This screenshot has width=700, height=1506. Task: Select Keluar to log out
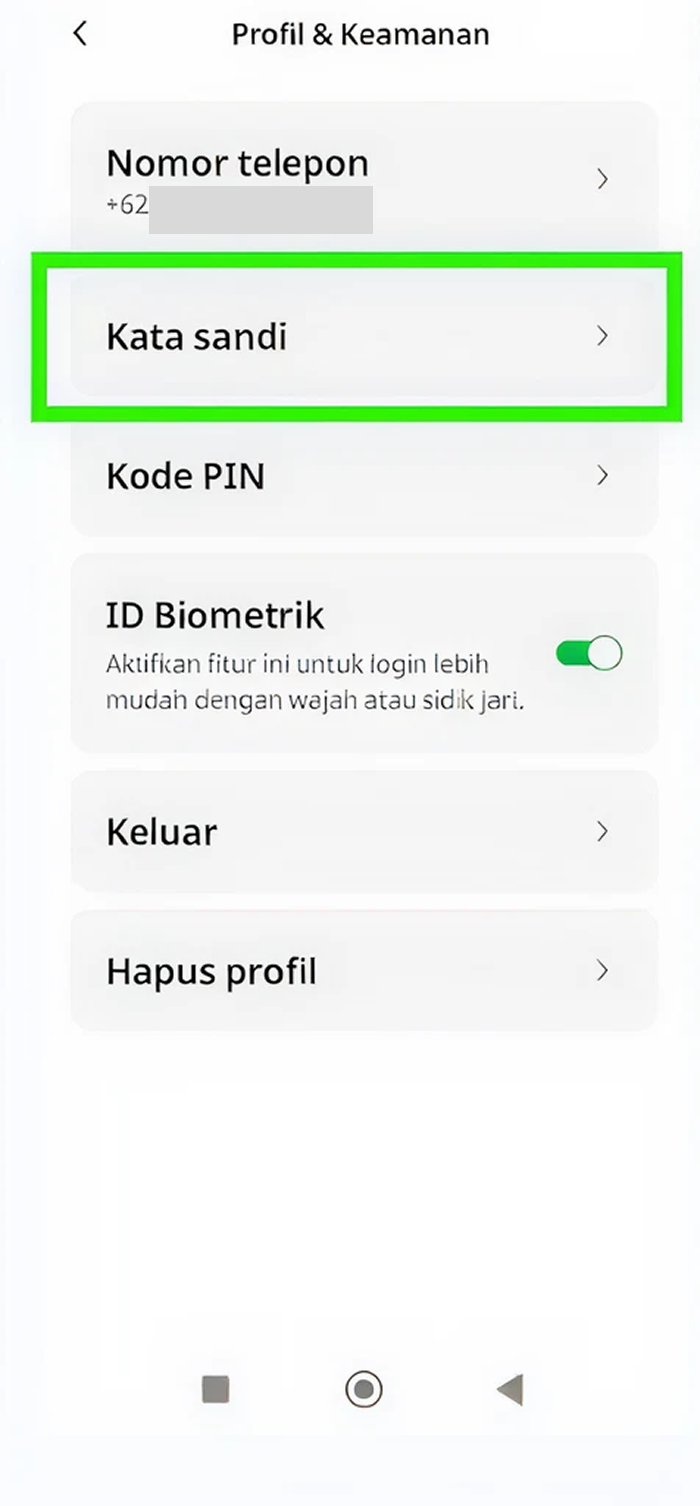click(x=364, y=831)
